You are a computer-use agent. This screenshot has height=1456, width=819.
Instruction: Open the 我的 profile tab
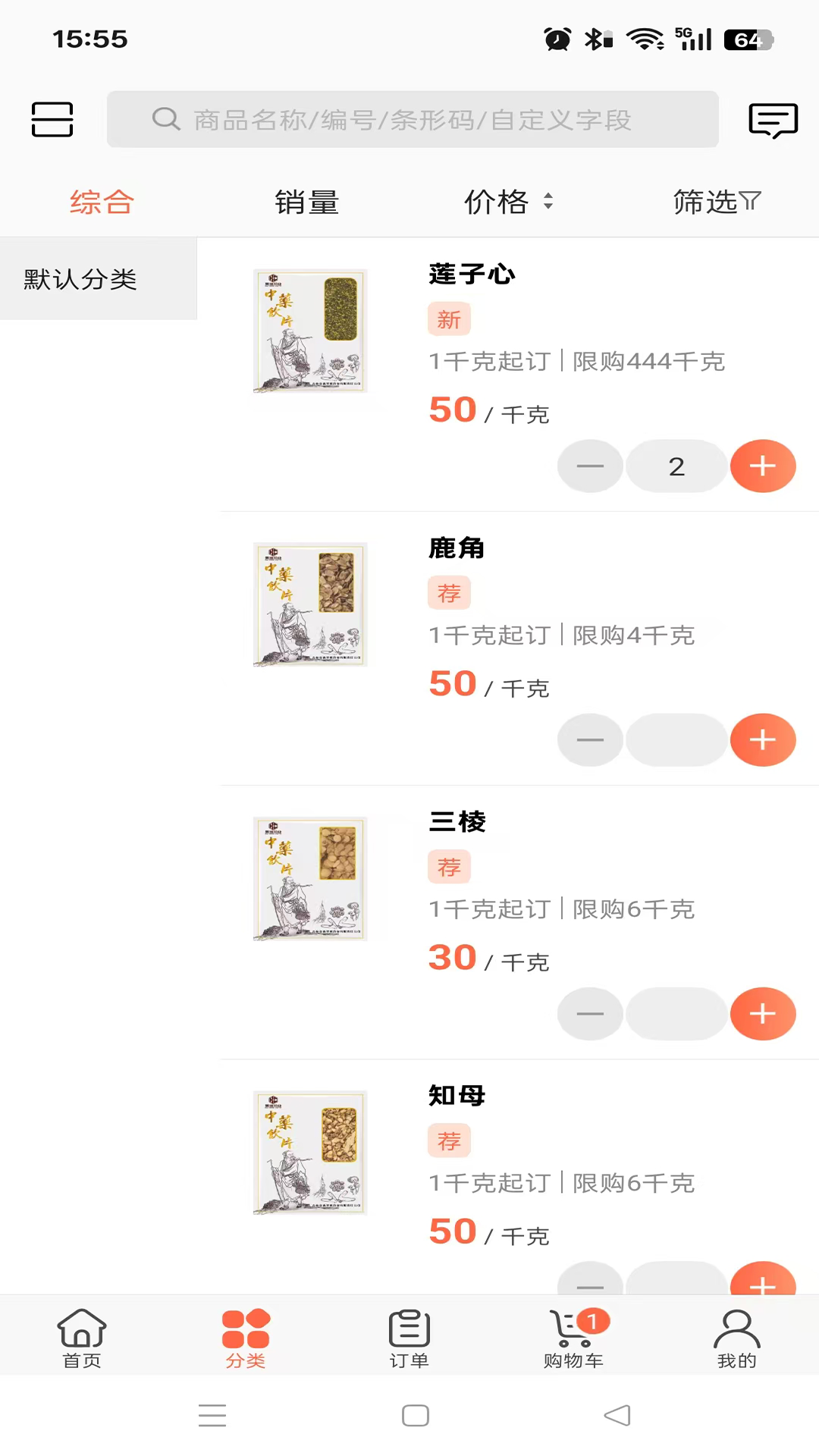click(x=736, y=1338)
